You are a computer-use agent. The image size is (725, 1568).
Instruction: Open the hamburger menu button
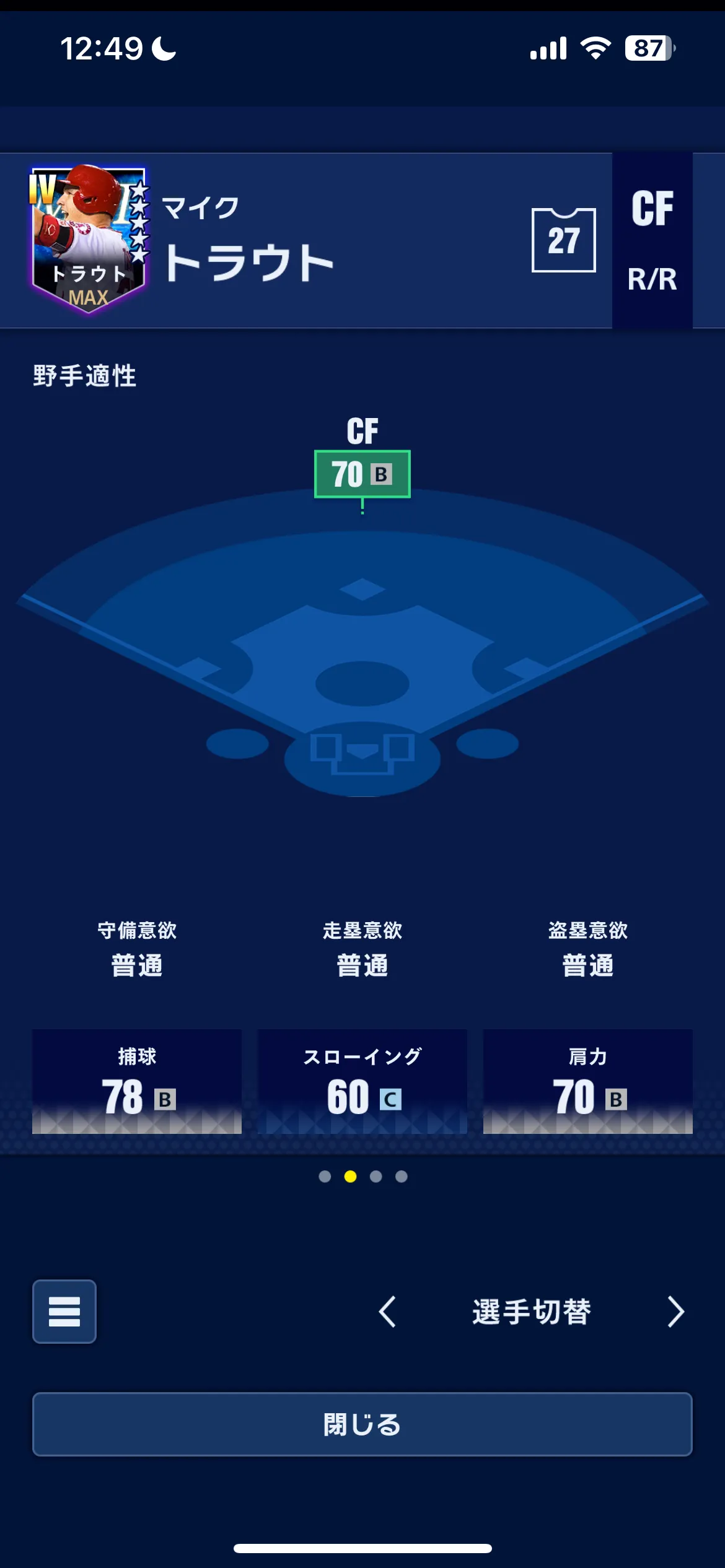(64, 1312)
